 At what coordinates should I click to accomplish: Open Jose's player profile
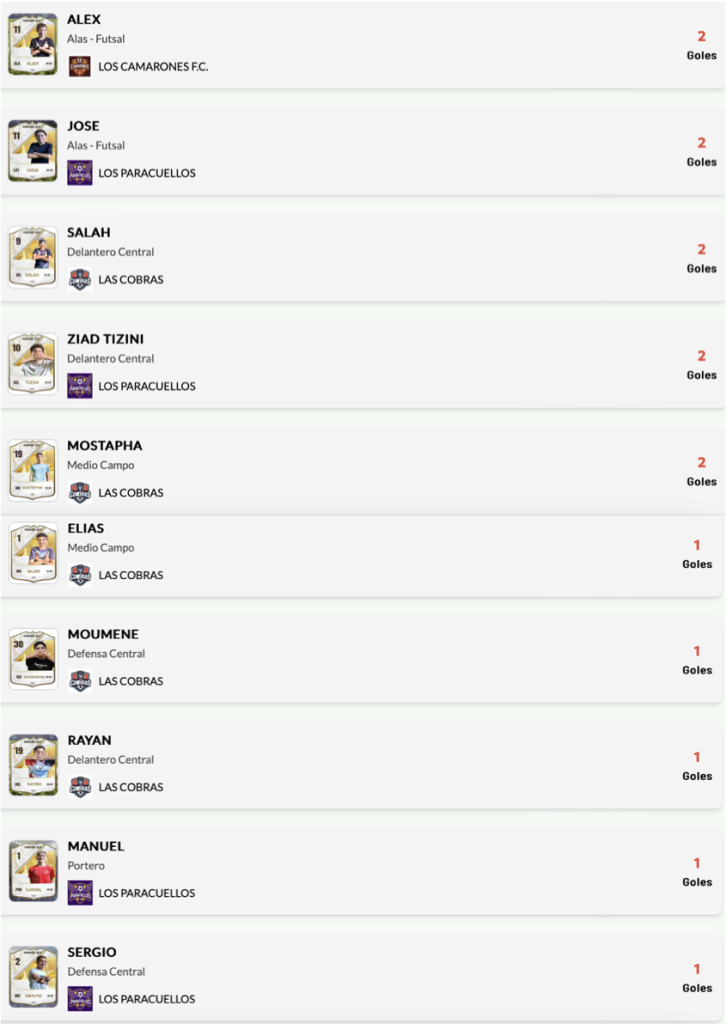[83, 126]
